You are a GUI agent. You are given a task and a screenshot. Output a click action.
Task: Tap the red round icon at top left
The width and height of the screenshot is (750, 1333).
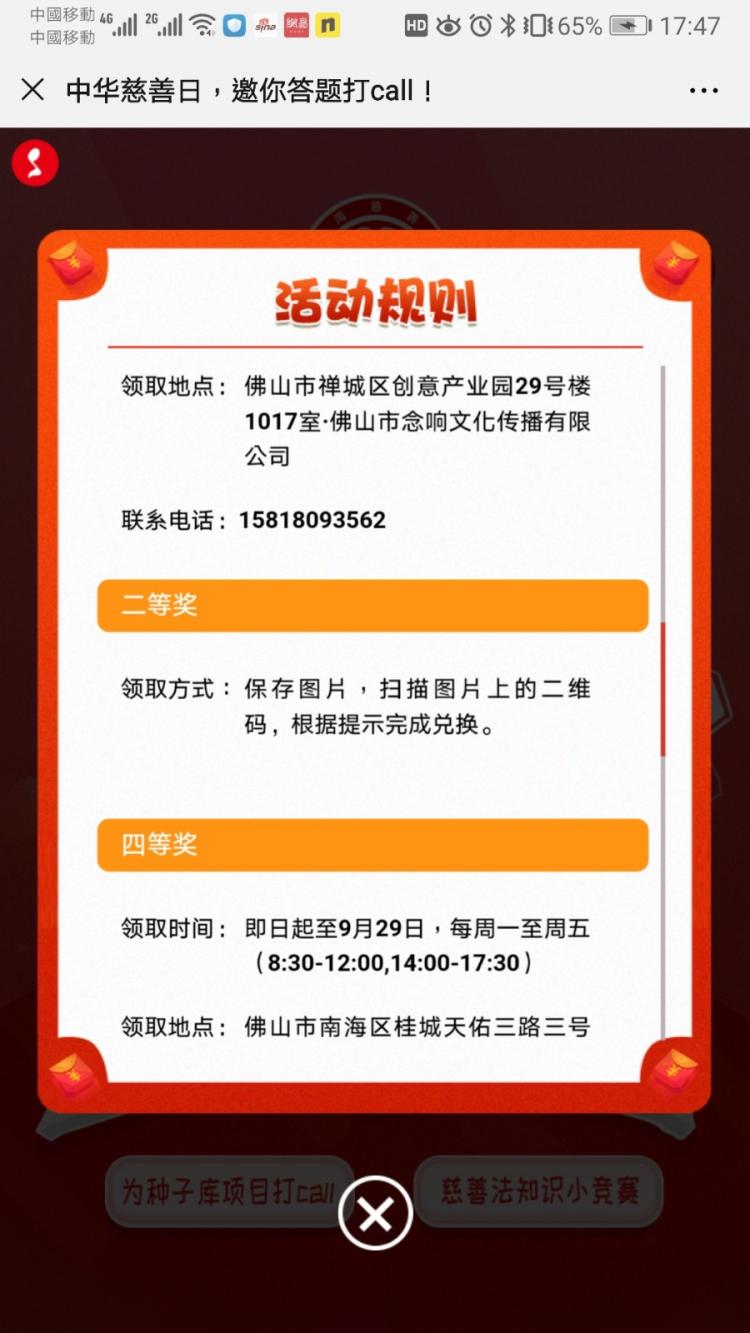[36, 163]
